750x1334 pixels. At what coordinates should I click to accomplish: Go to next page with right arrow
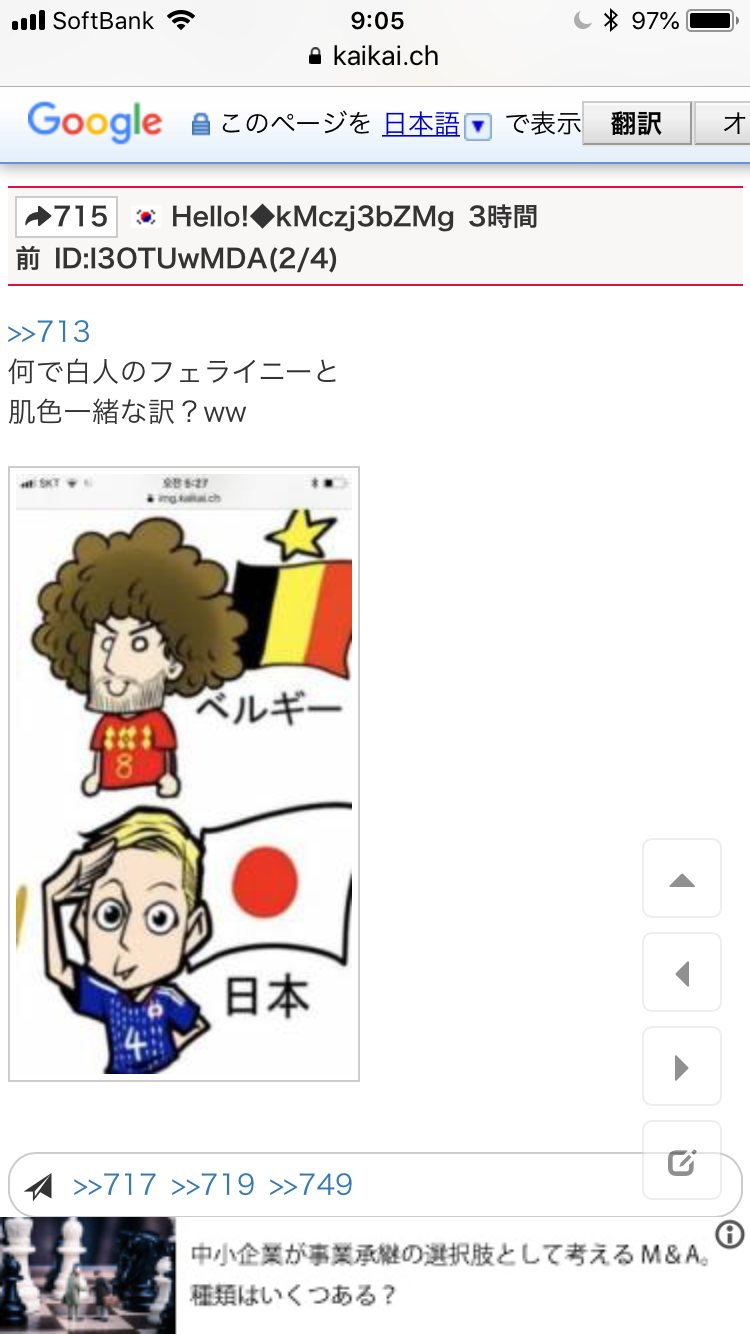tap(681, 1067)
